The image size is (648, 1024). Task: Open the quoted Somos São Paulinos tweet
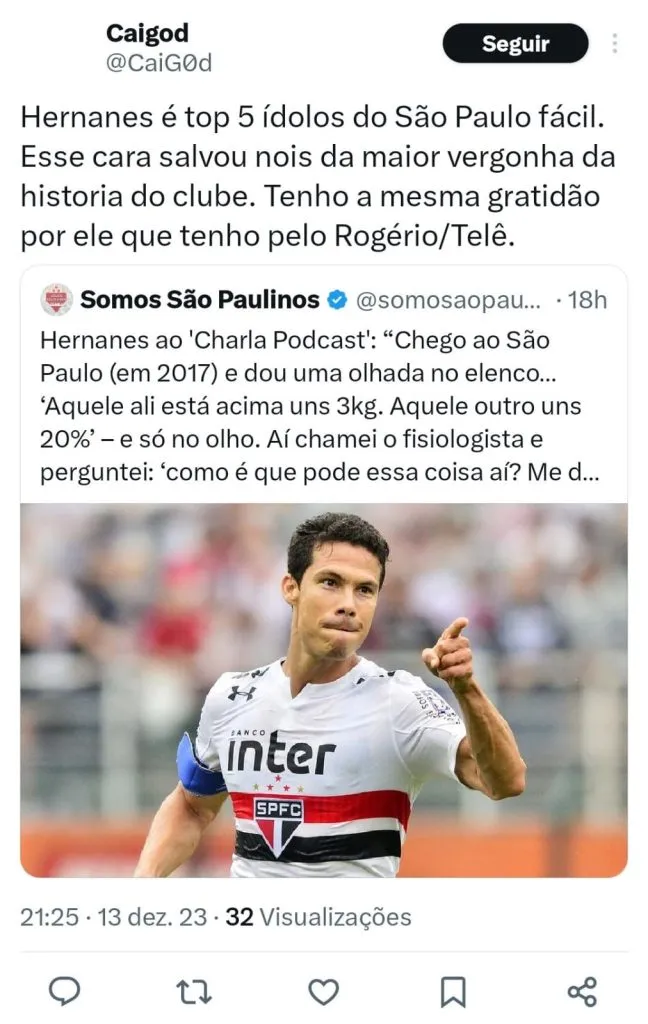pos(323,390)
